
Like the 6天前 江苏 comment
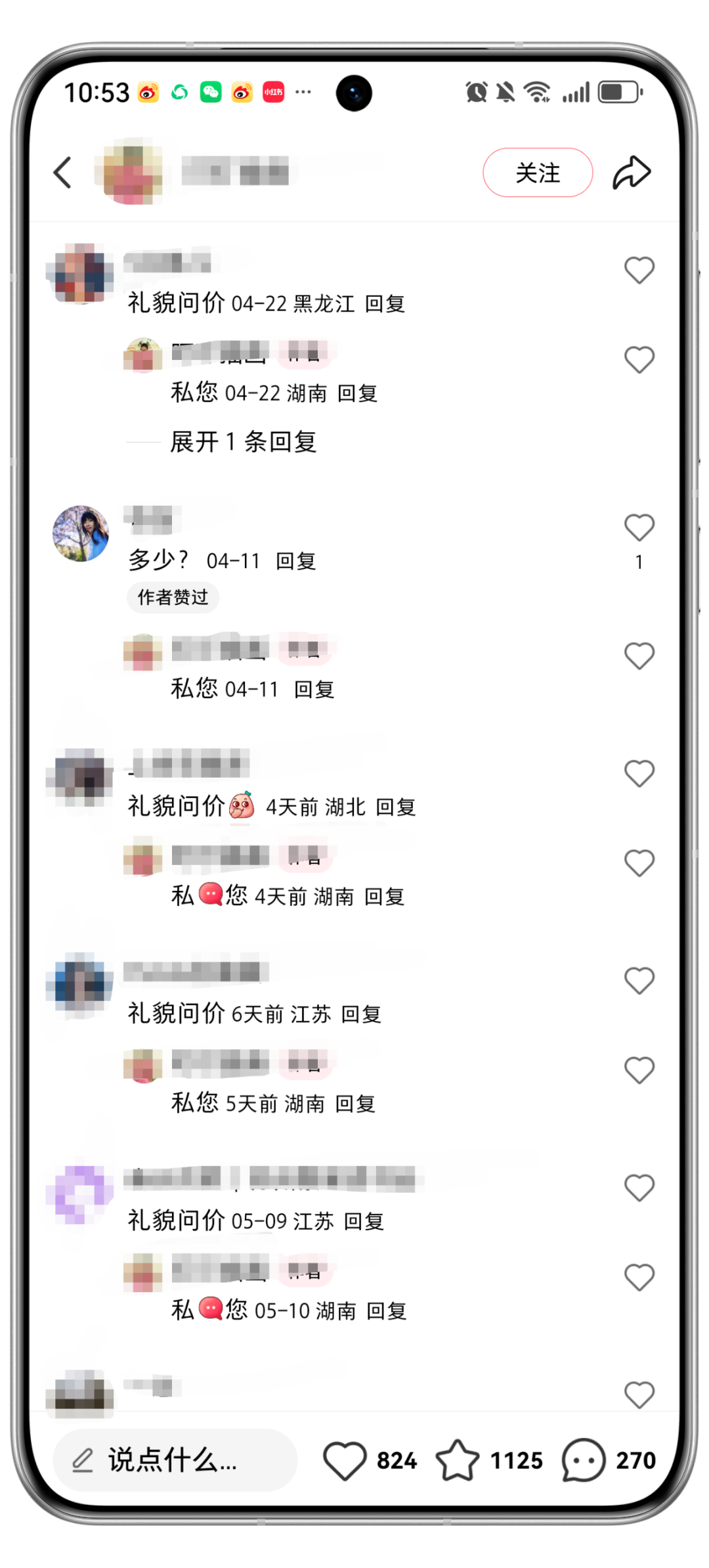click(639, 981)
